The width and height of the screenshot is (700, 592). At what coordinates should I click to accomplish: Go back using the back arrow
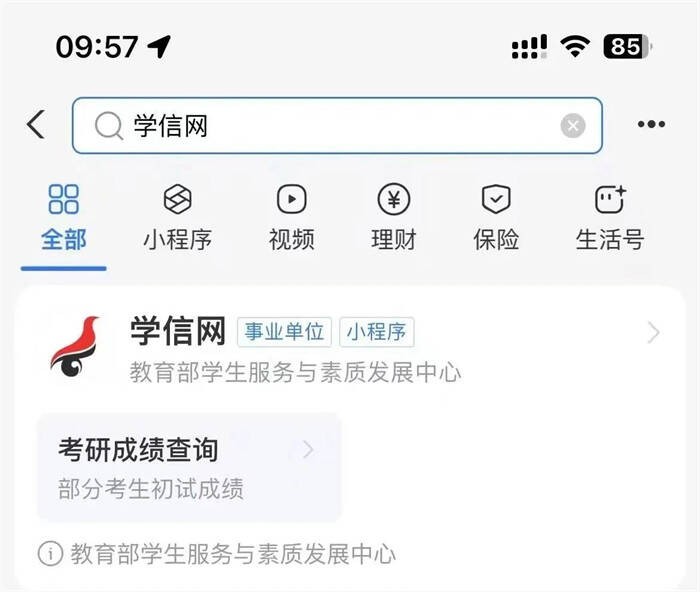36,125
